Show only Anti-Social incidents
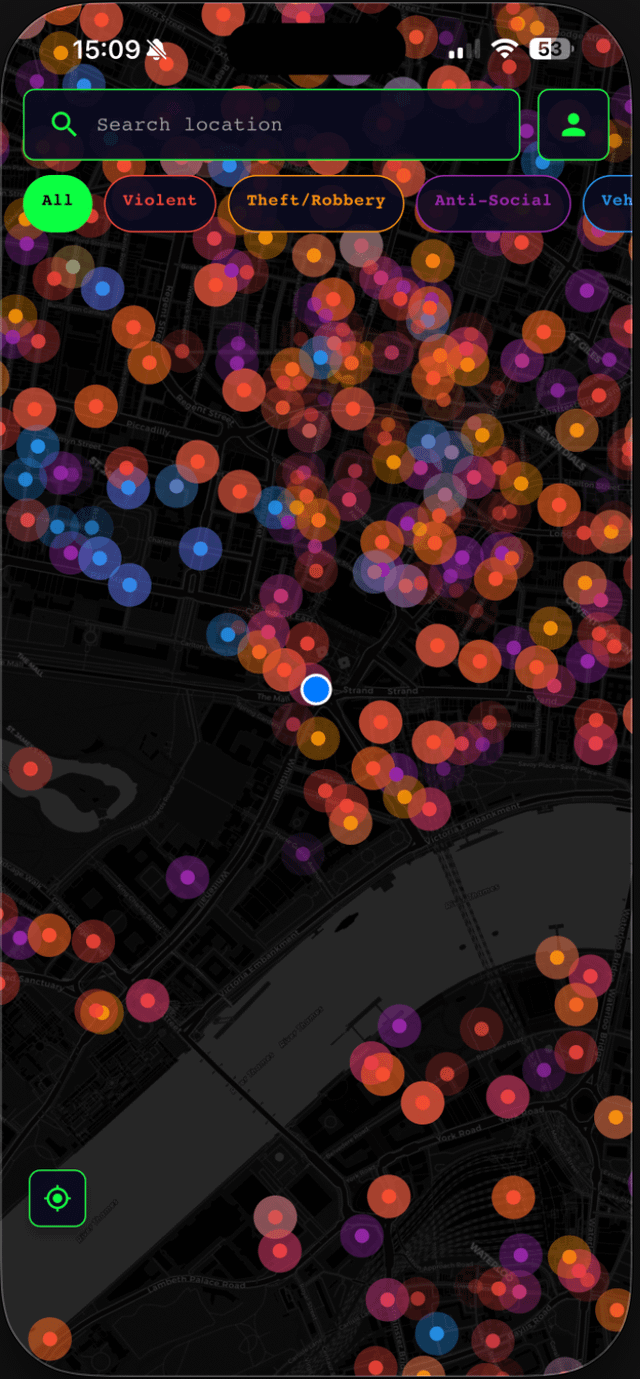The height and width of the screenshot is (1379, 640). pyautogui.click(x=492, y=202)
